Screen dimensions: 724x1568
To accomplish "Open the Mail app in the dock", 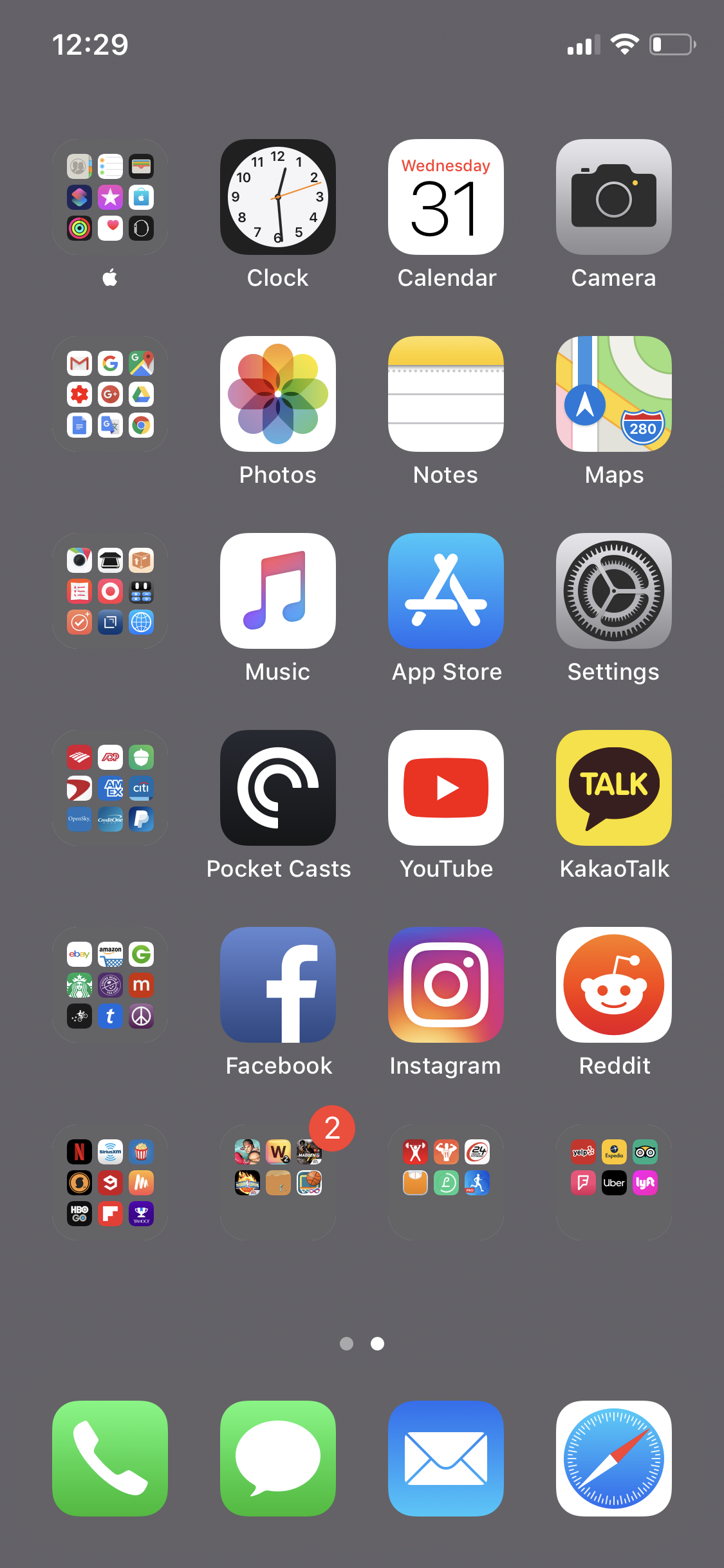I will click(446, 1459).
